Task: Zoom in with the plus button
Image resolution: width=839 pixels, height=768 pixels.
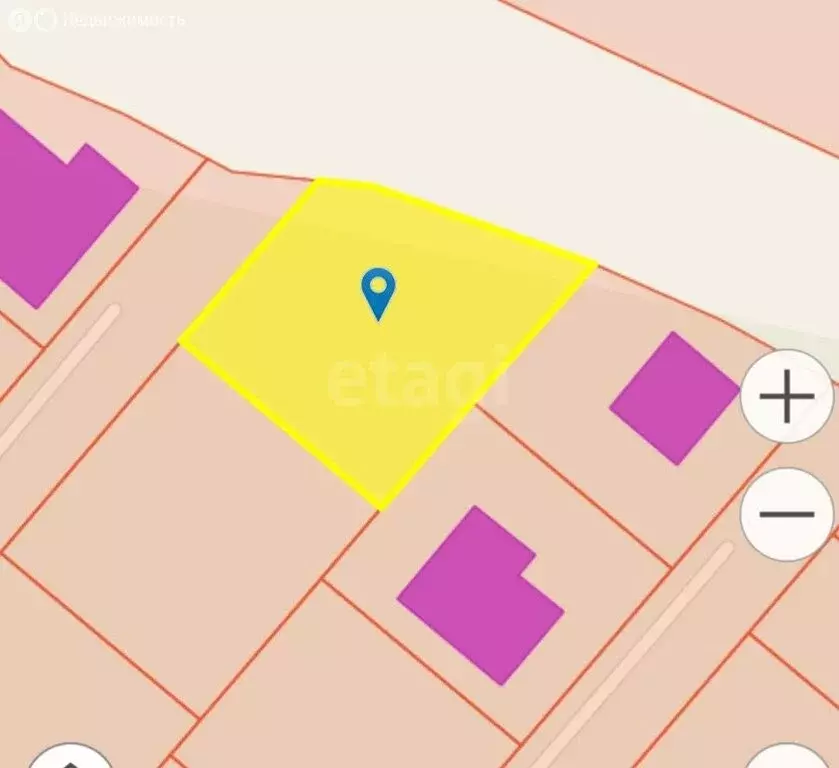Action: pyautogui.click(x=787, y=397)
